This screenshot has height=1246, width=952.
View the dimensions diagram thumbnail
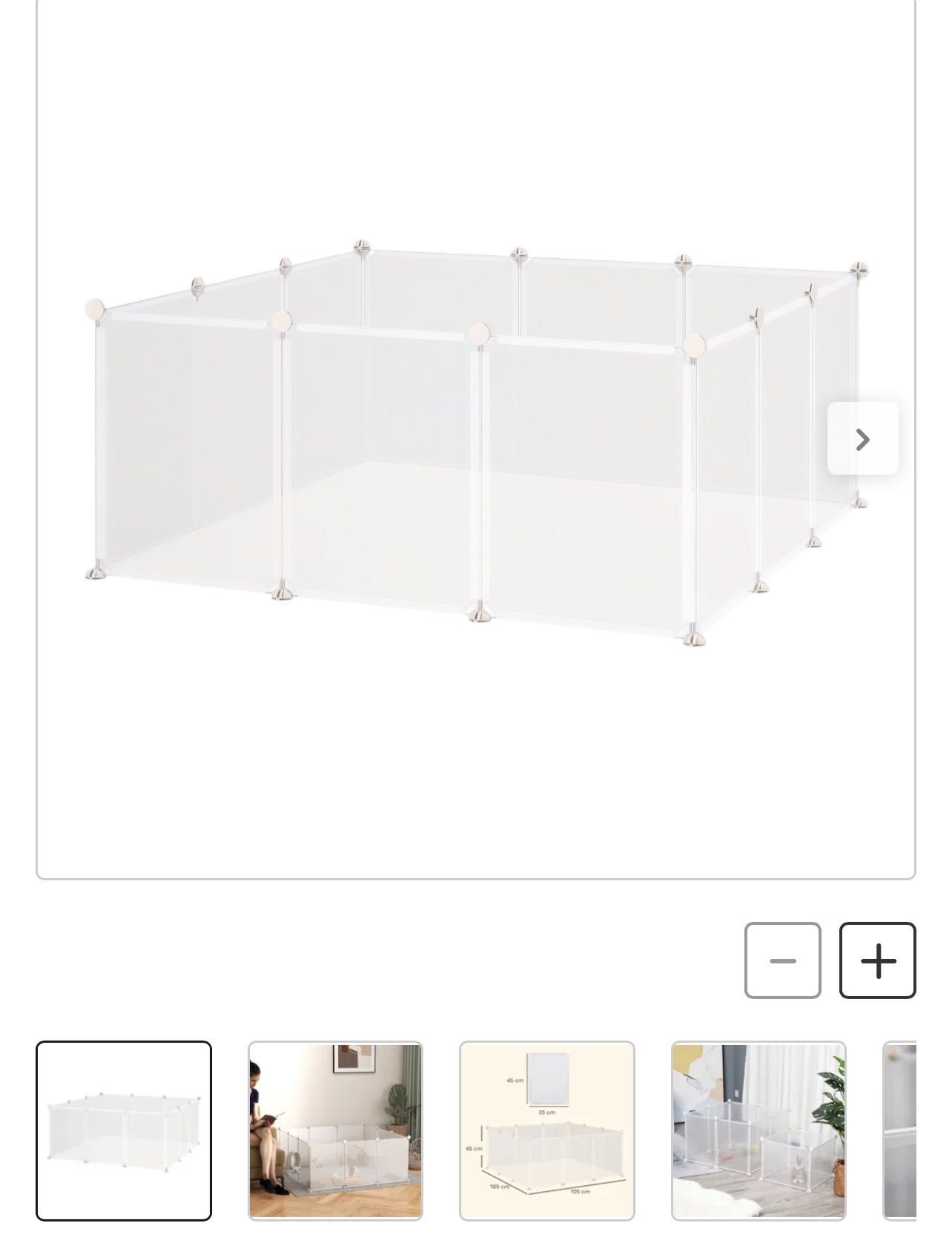point(547,1130)
